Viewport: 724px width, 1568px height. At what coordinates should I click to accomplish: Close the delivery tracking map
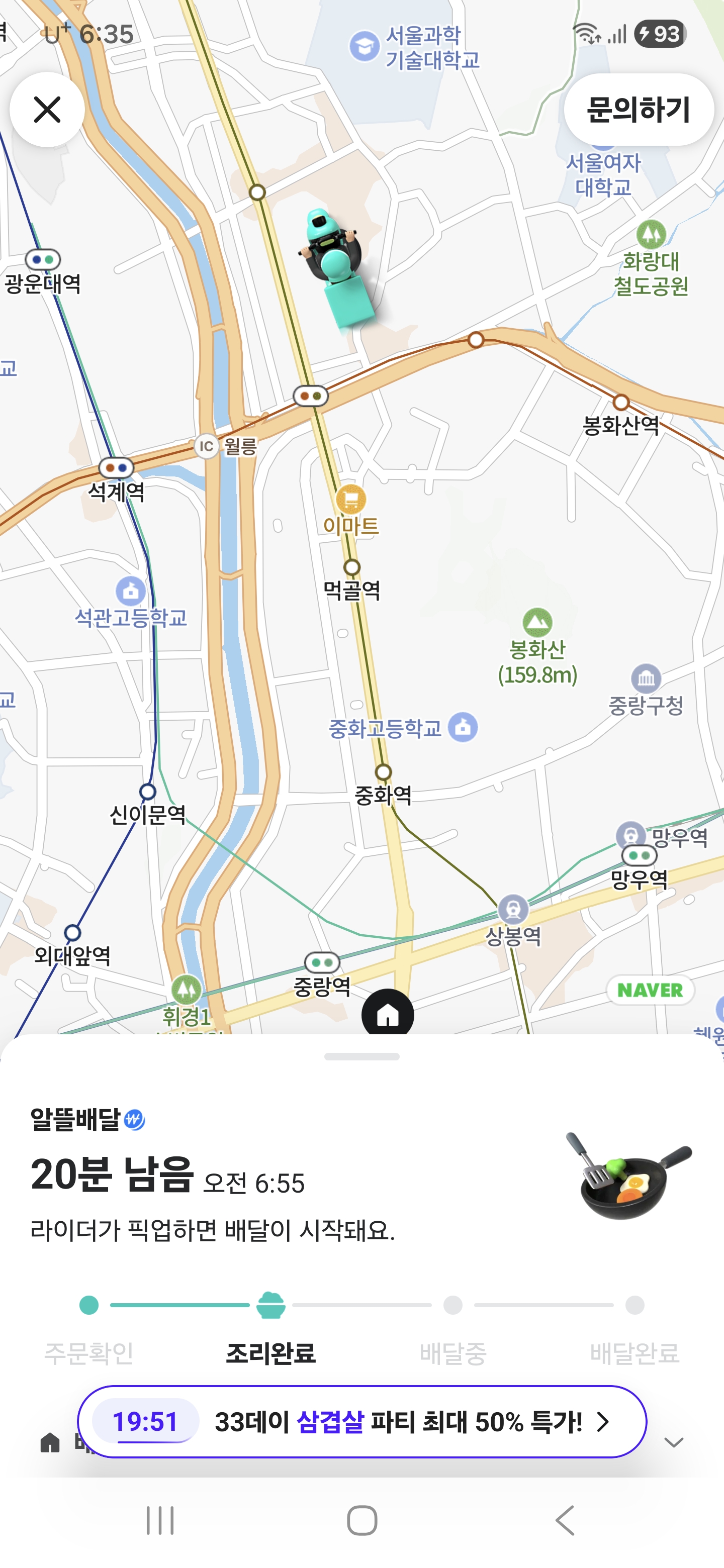click(x=47, y=110)
